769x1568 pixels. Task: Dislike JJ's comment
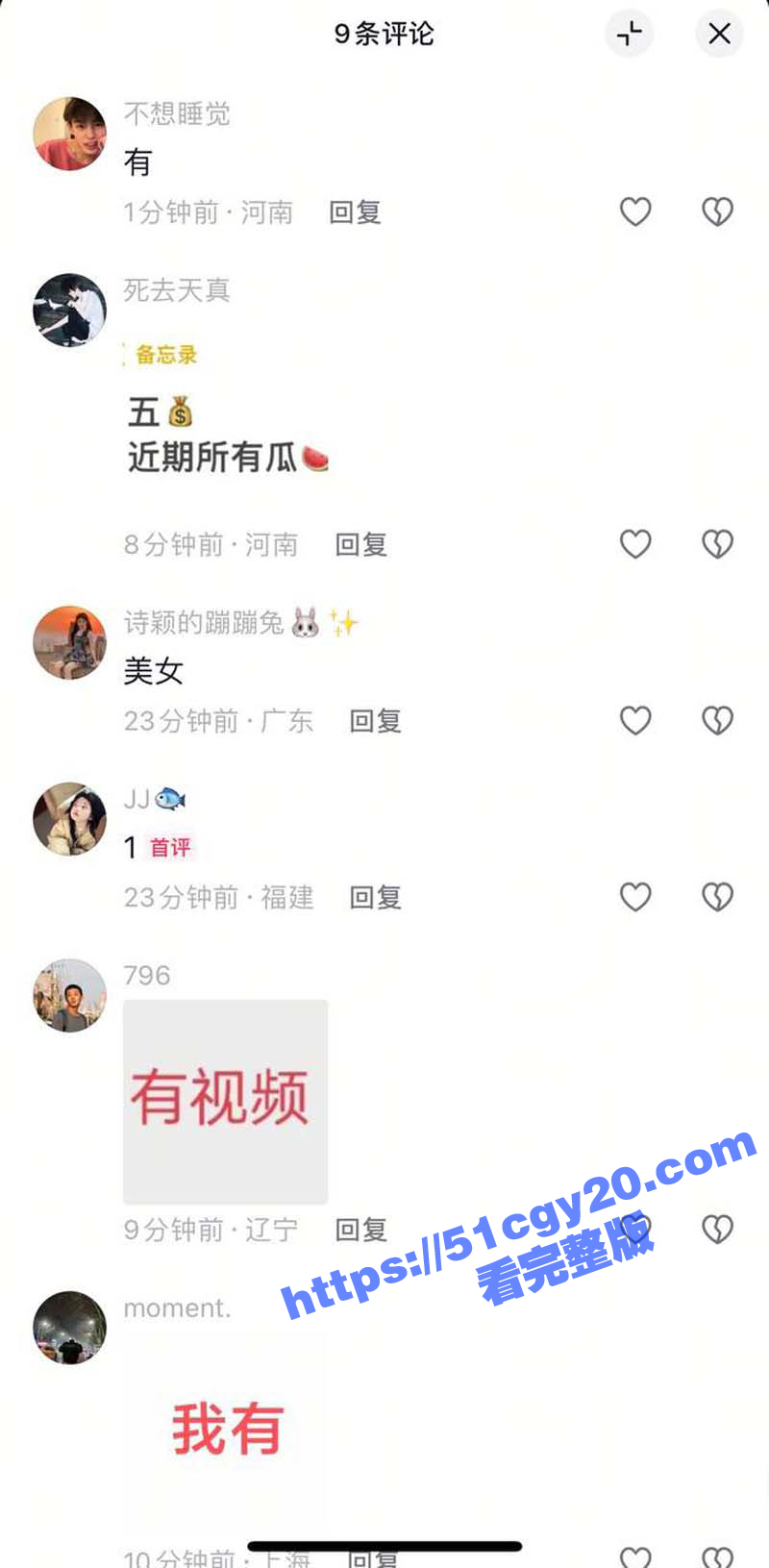[x=717, y=897]
